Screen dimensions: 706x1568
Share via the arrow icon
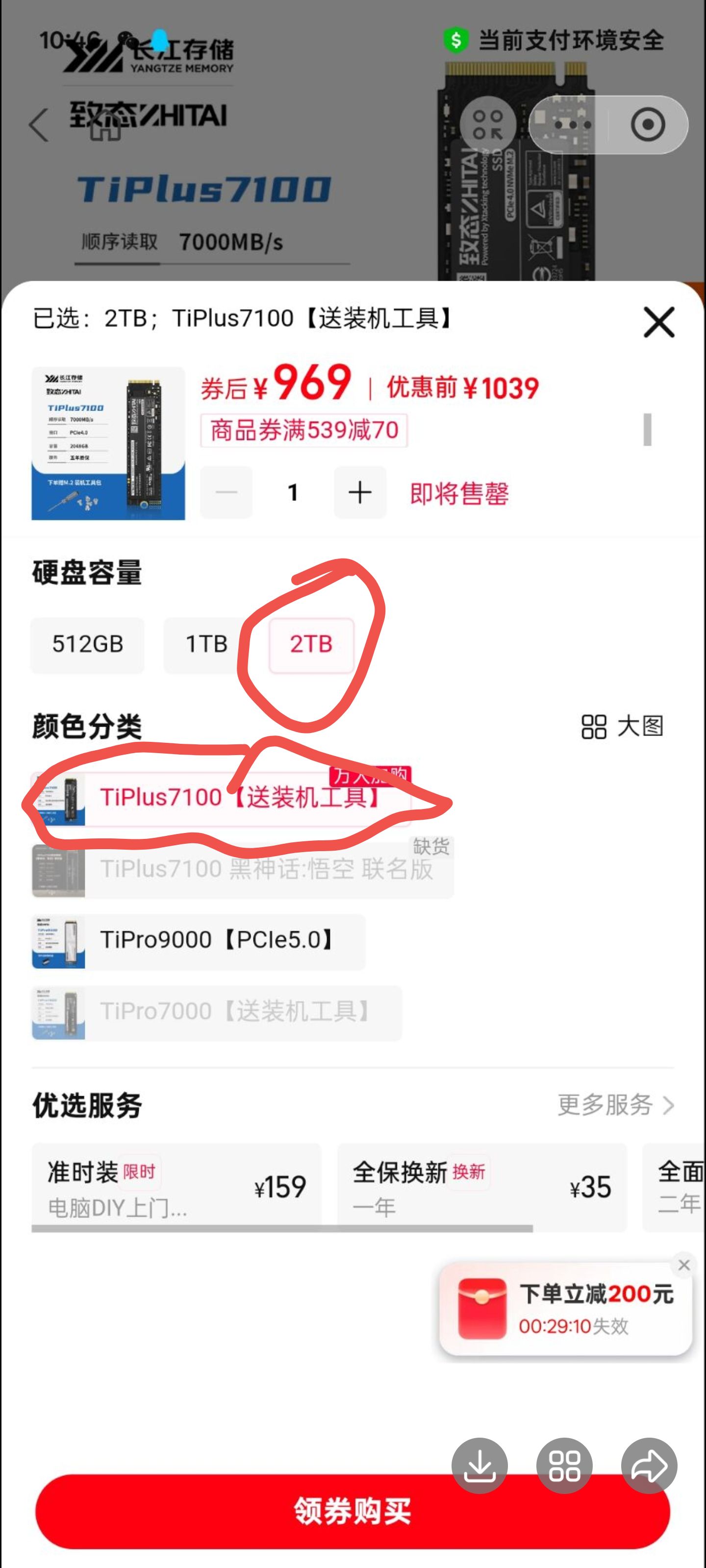[649, 1466]
